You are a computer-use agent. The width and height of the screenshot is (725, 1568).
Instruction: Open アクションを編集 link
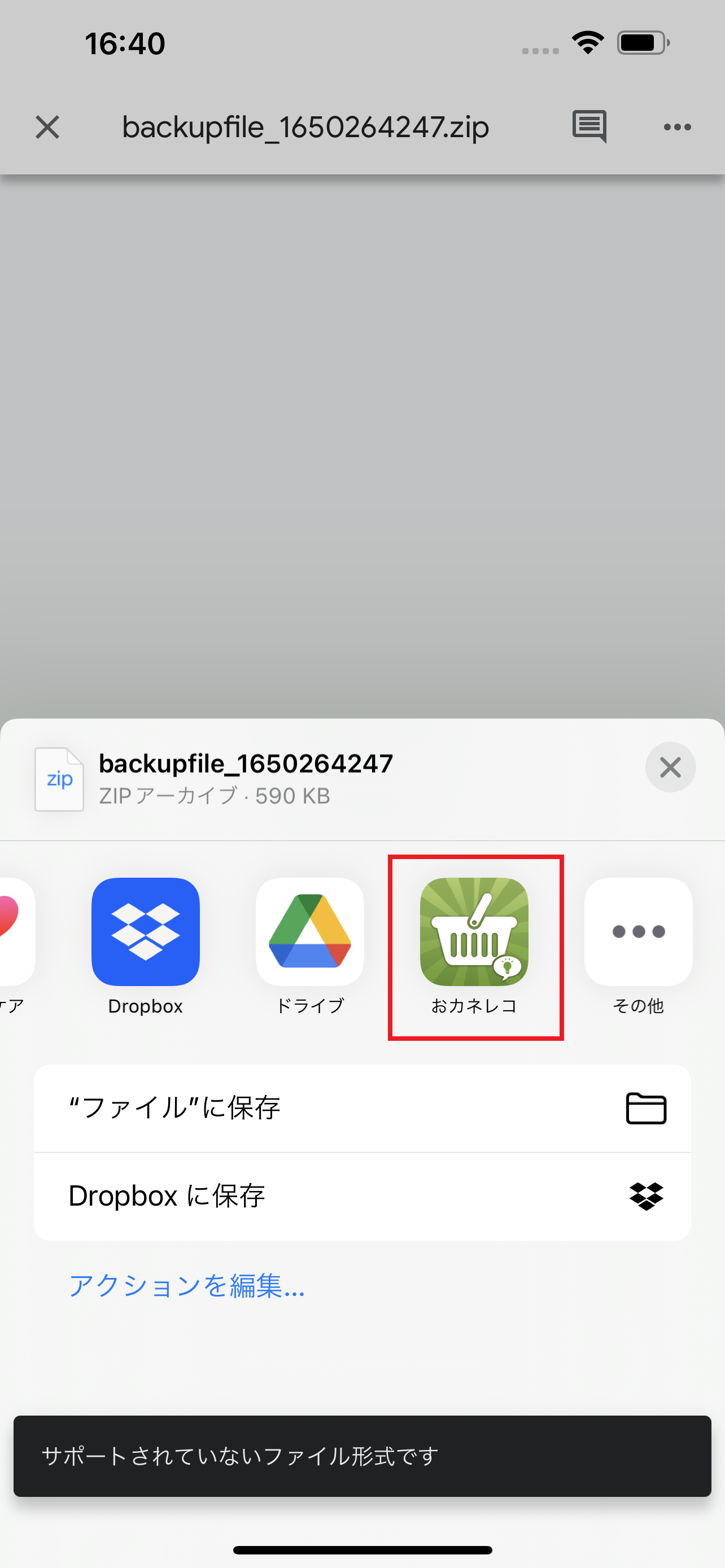187,1286
